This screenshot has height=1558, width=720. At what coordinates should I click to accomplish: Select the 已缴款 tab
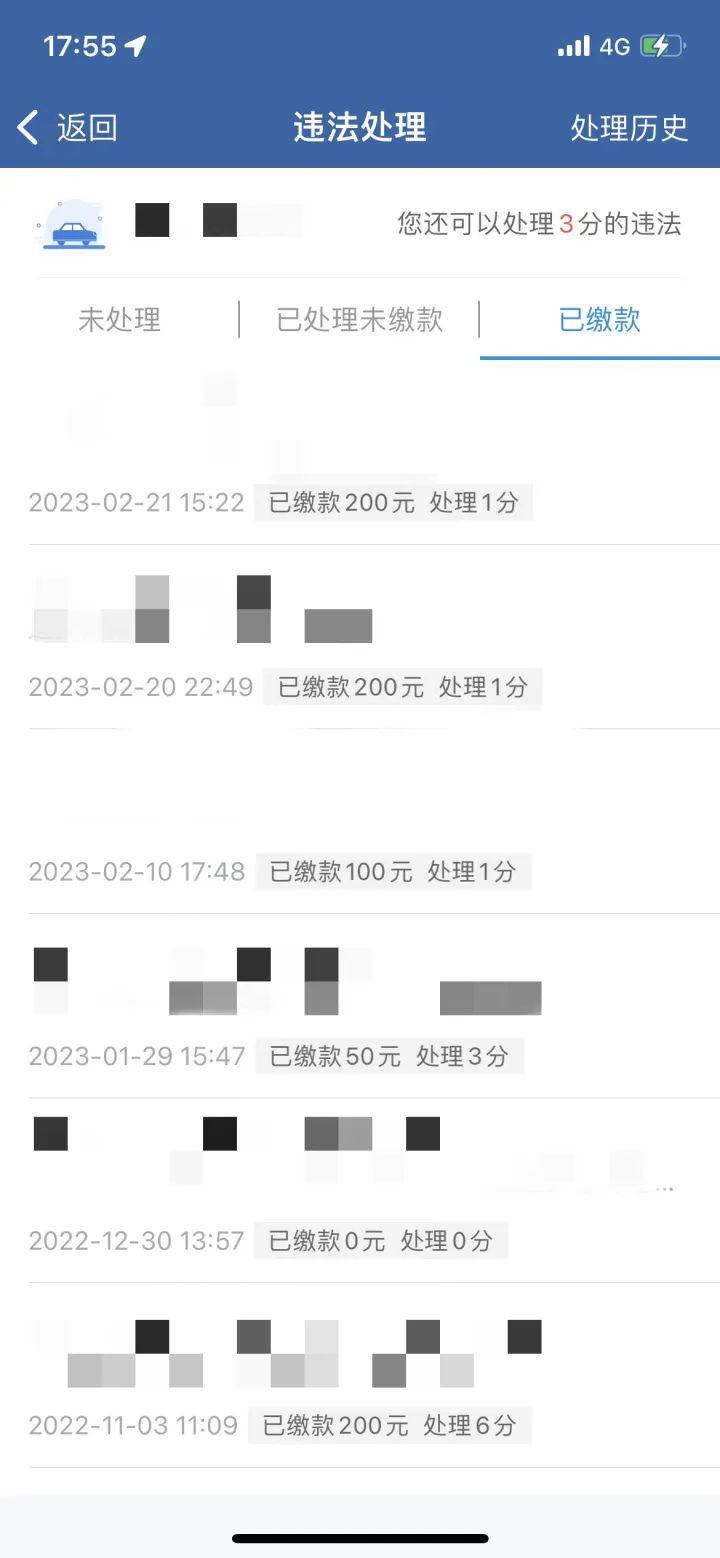click(600, 320)
